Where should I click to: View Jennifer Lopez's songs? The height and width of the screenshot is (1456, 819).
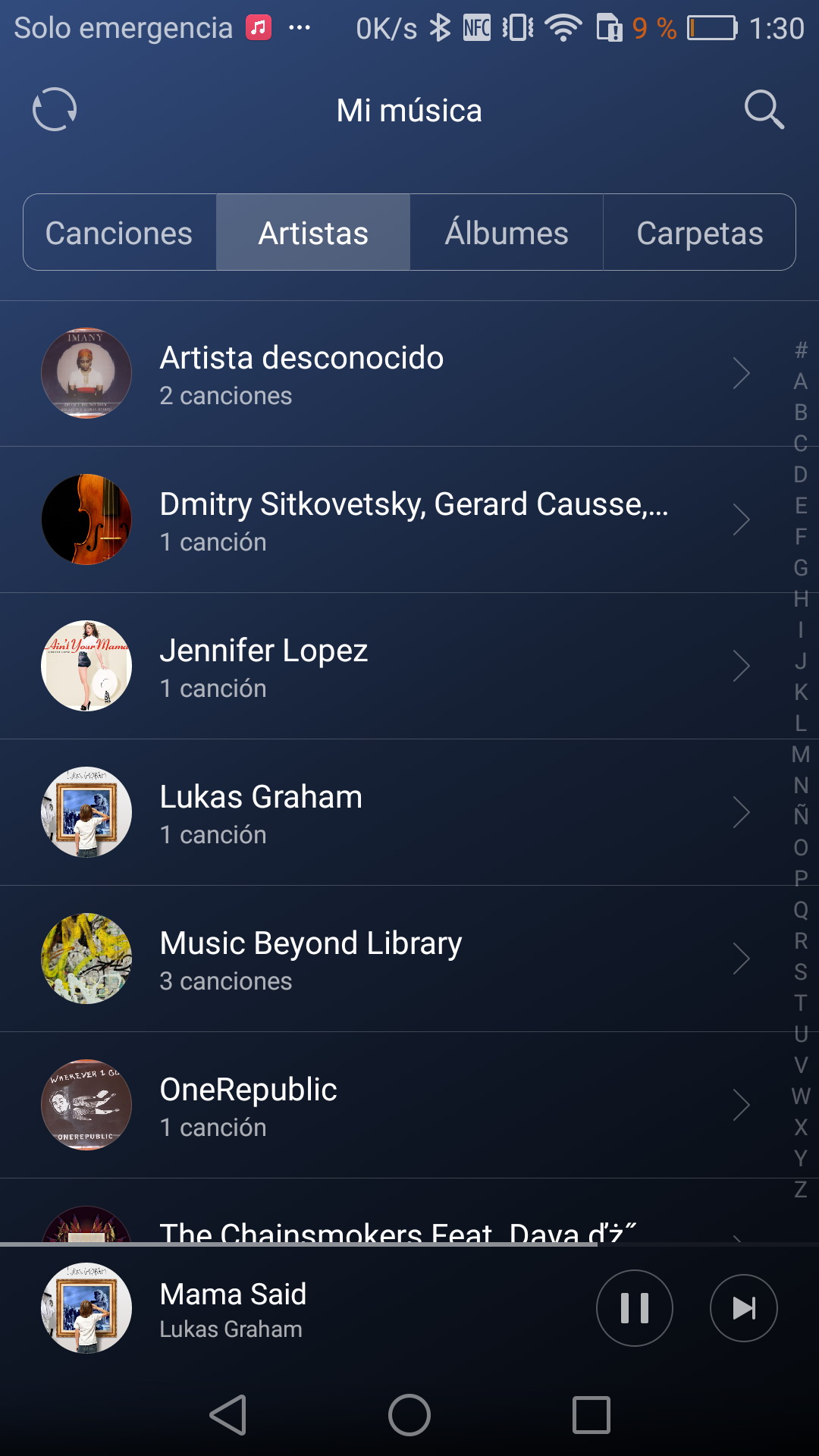[x=379, y=667]
